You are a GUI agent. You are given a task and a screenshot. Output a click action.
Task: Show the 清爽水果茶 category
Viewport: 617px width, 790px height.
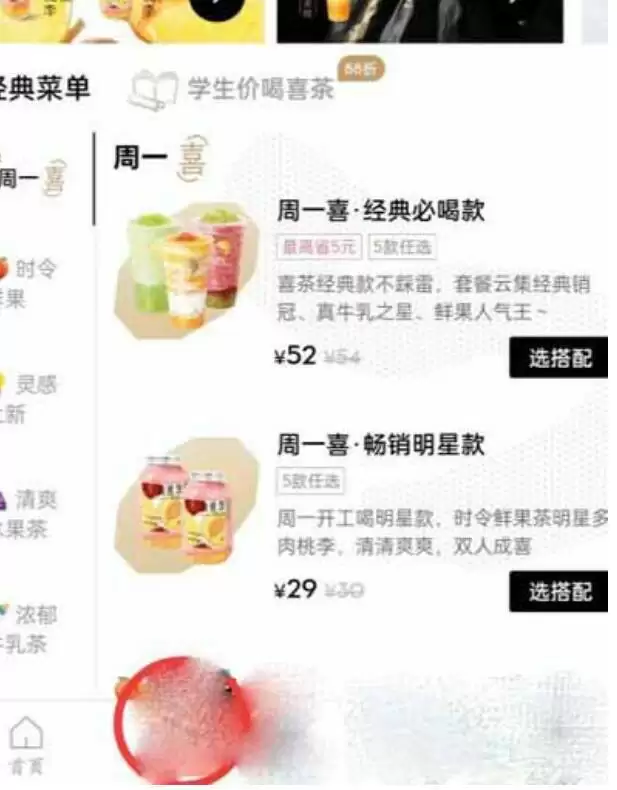30,513
